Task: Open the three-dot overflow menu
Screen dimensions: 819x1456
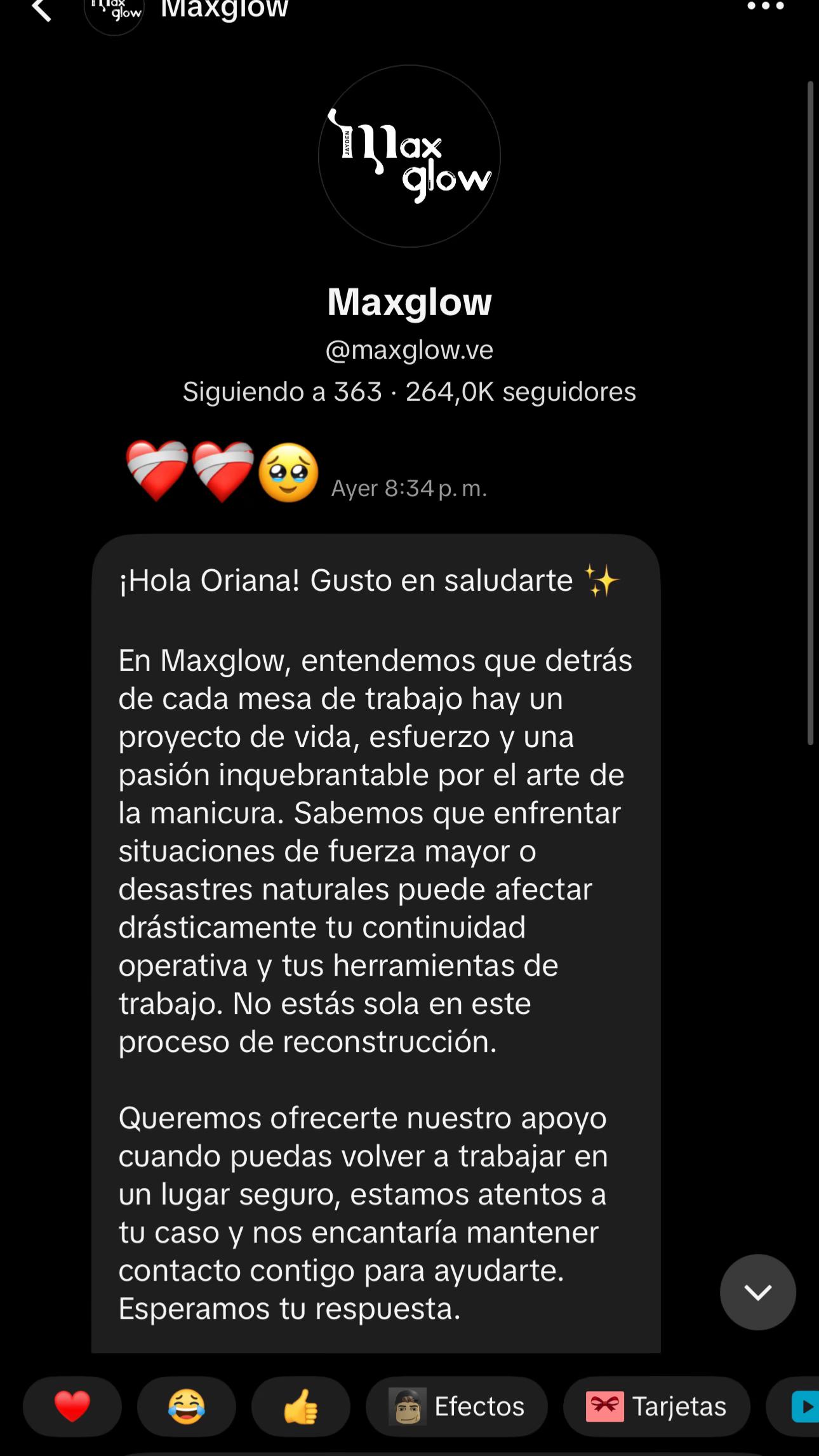Action: coord(766,6)
